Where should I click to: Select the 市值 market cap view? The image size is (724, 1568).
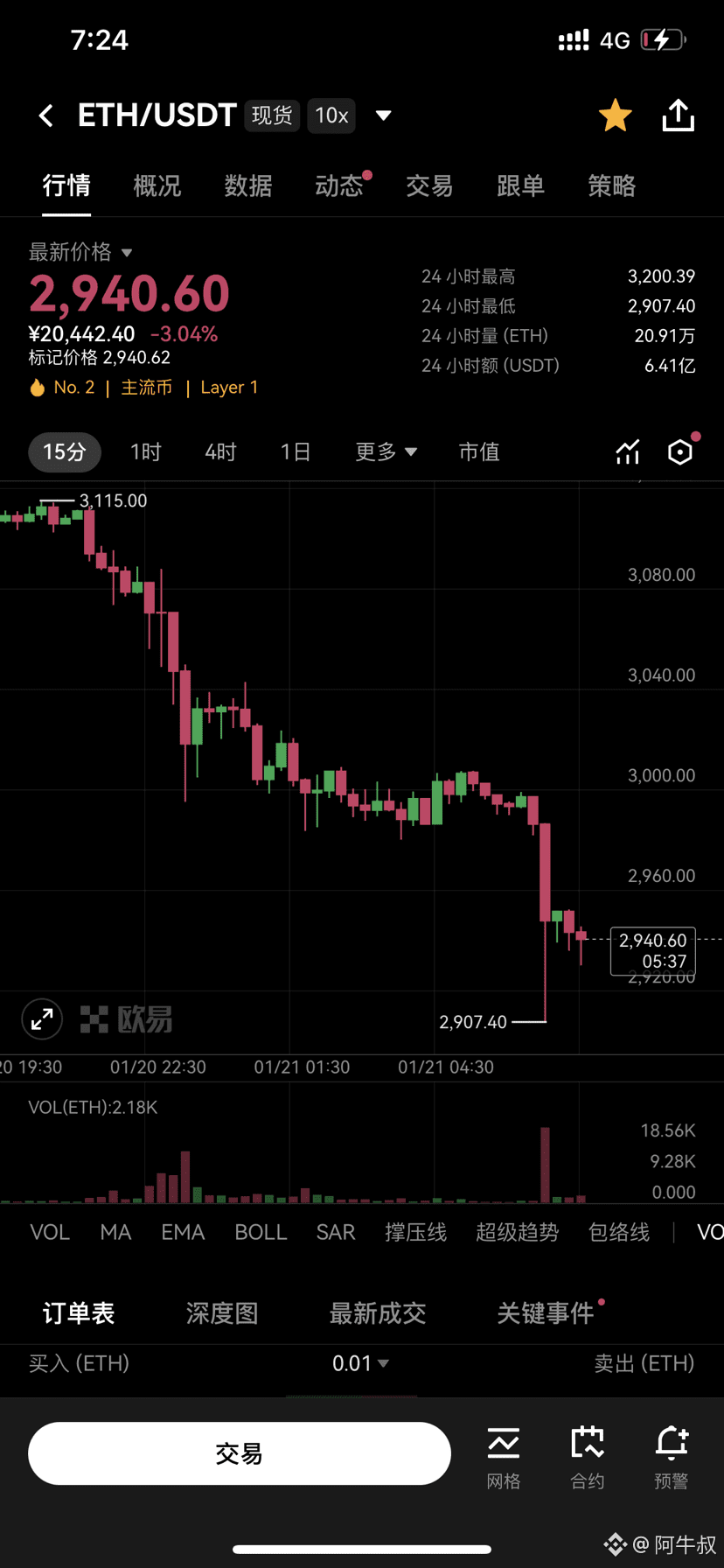pyautogui.click(x=479, y=451)
